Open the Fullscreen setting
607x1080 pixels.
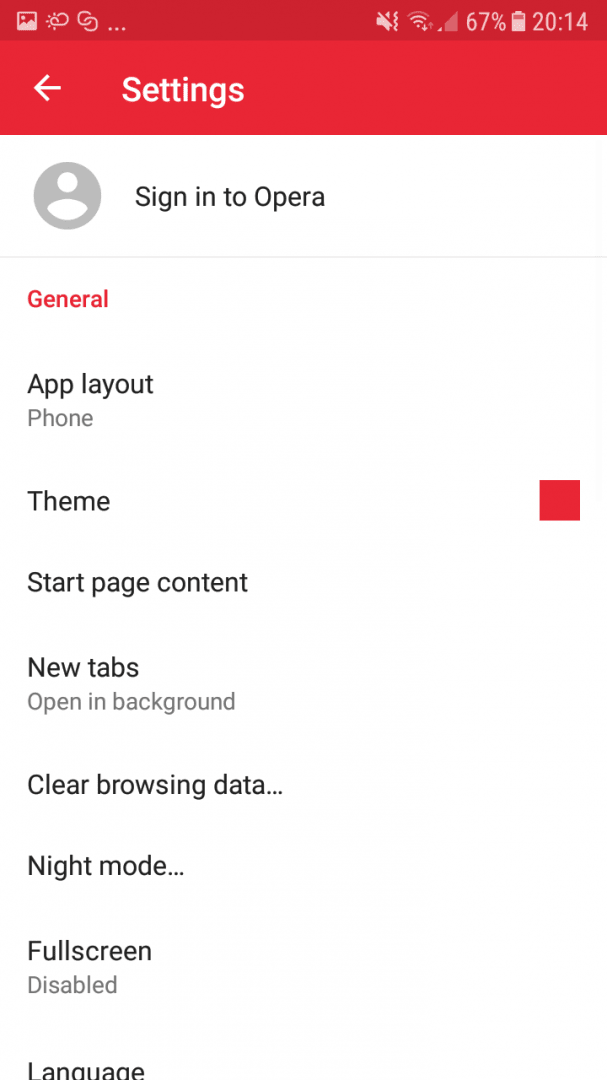tap(89, 966)
